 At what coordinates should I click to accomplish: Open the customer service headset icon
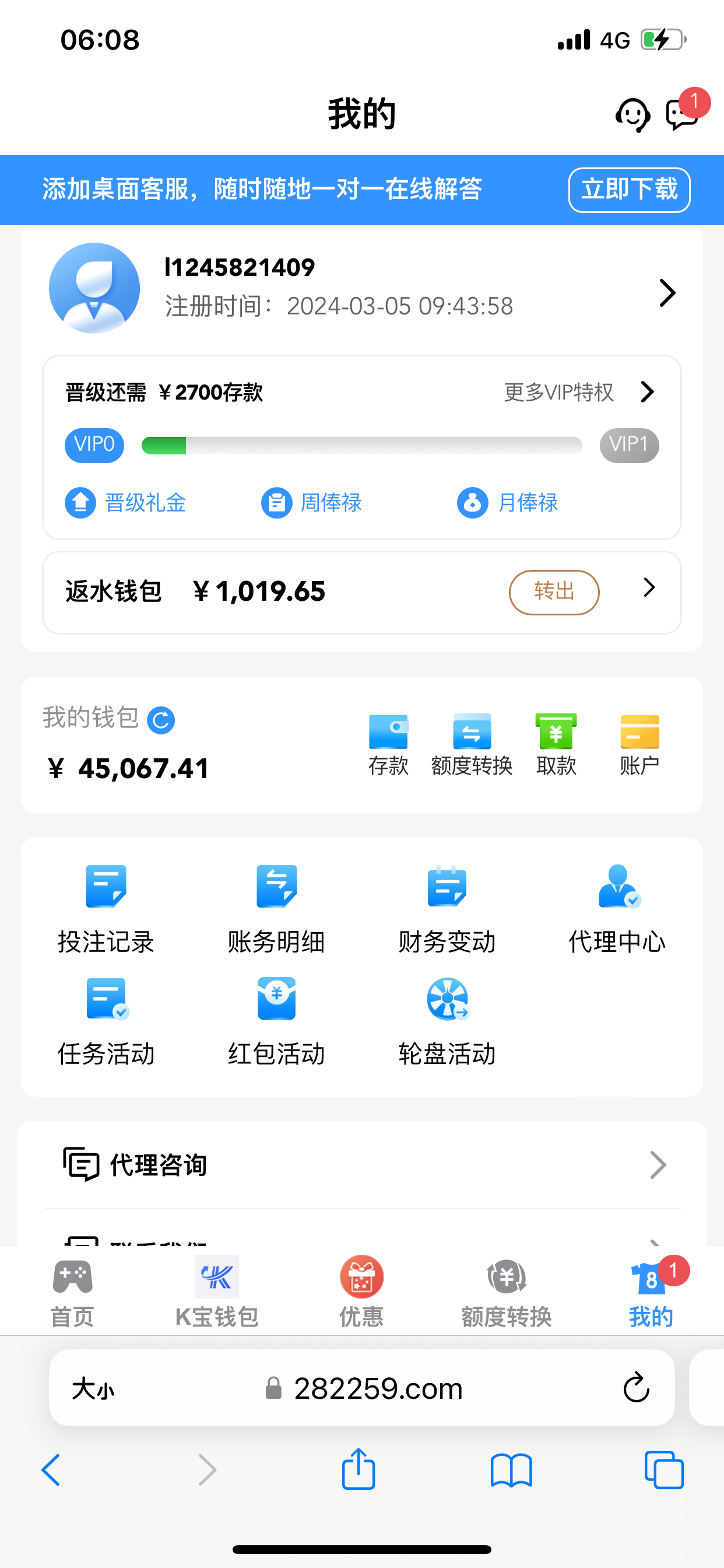point(632,114)
